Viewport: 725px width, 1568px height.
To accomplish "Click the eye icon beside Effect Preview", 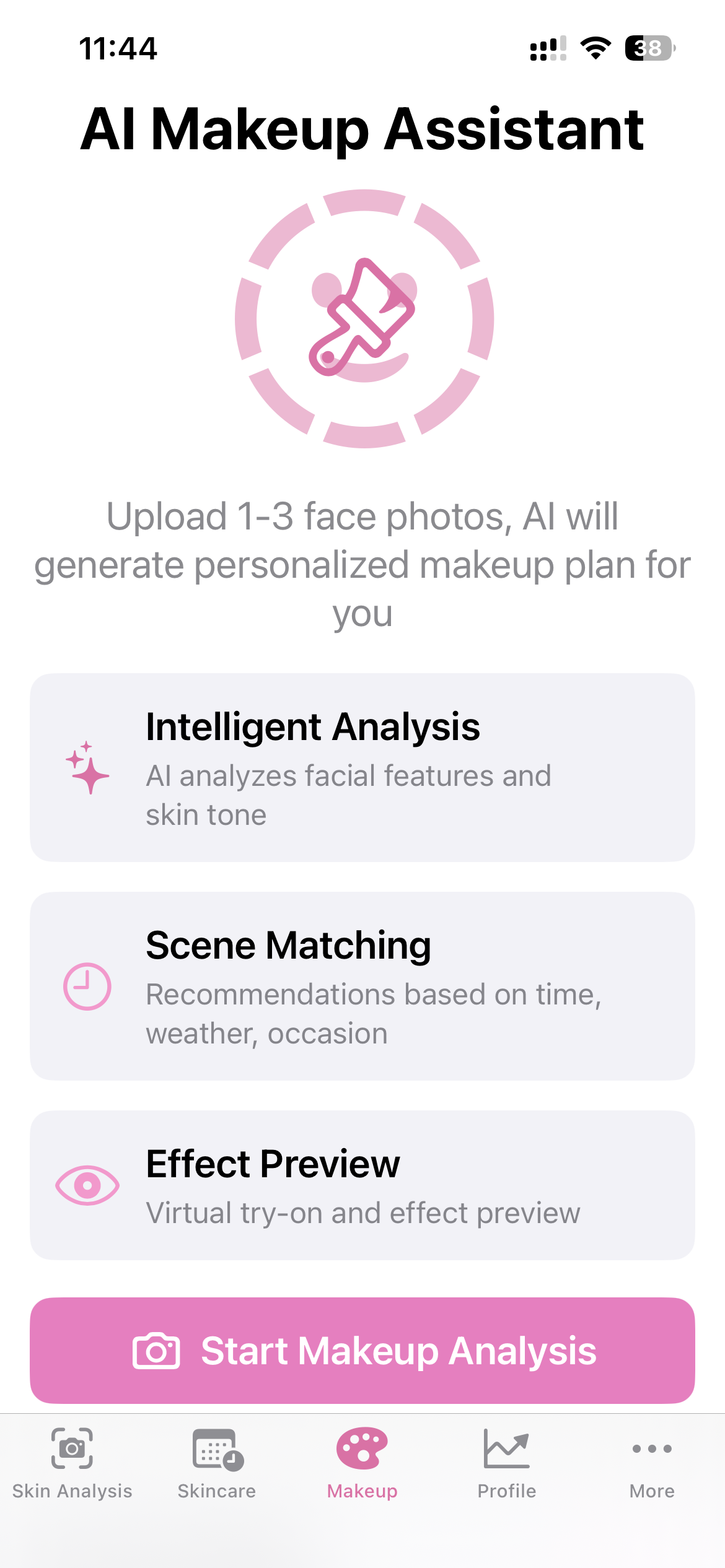I will [87, 1185].
